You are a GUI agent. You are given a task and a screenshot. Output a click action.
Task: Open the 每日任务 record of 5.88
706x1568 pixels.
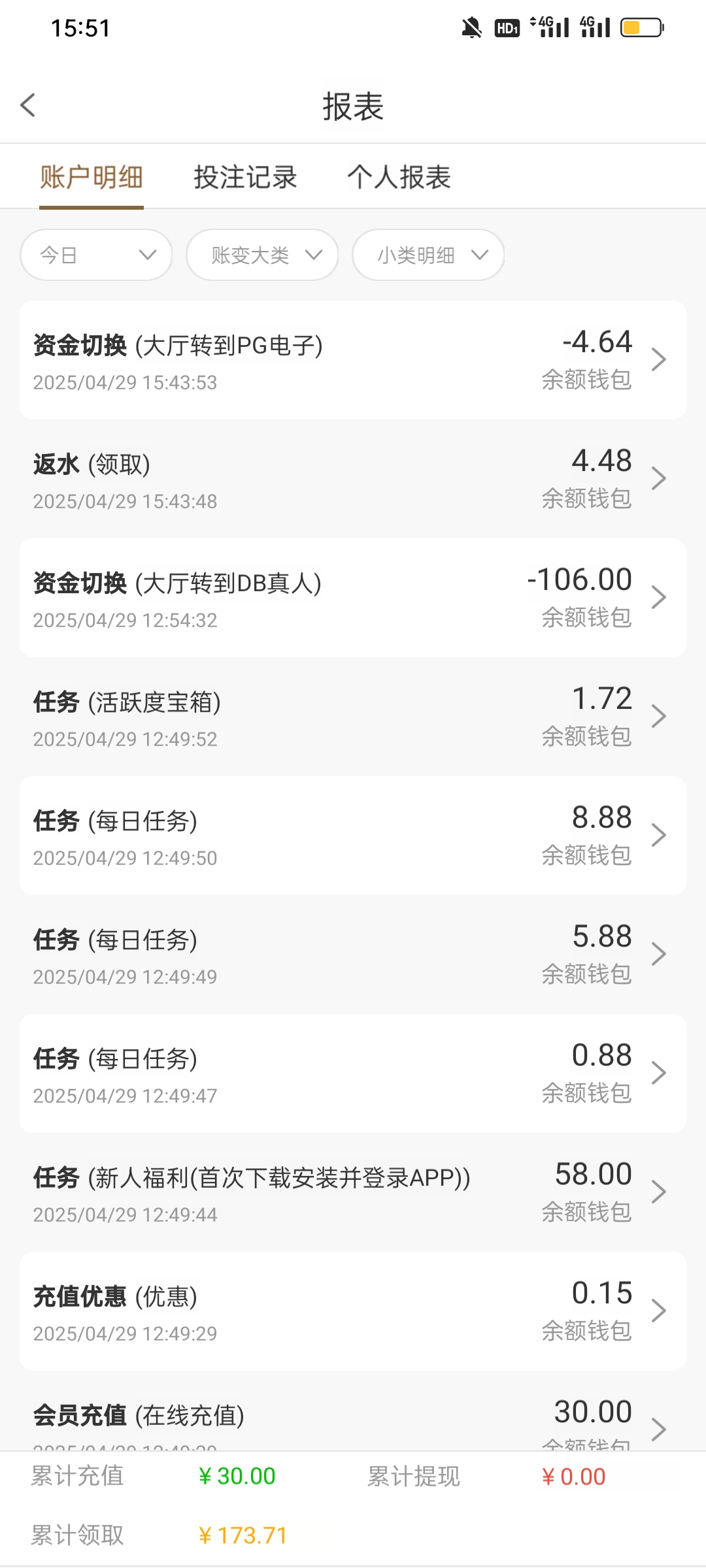coord(353,955)
